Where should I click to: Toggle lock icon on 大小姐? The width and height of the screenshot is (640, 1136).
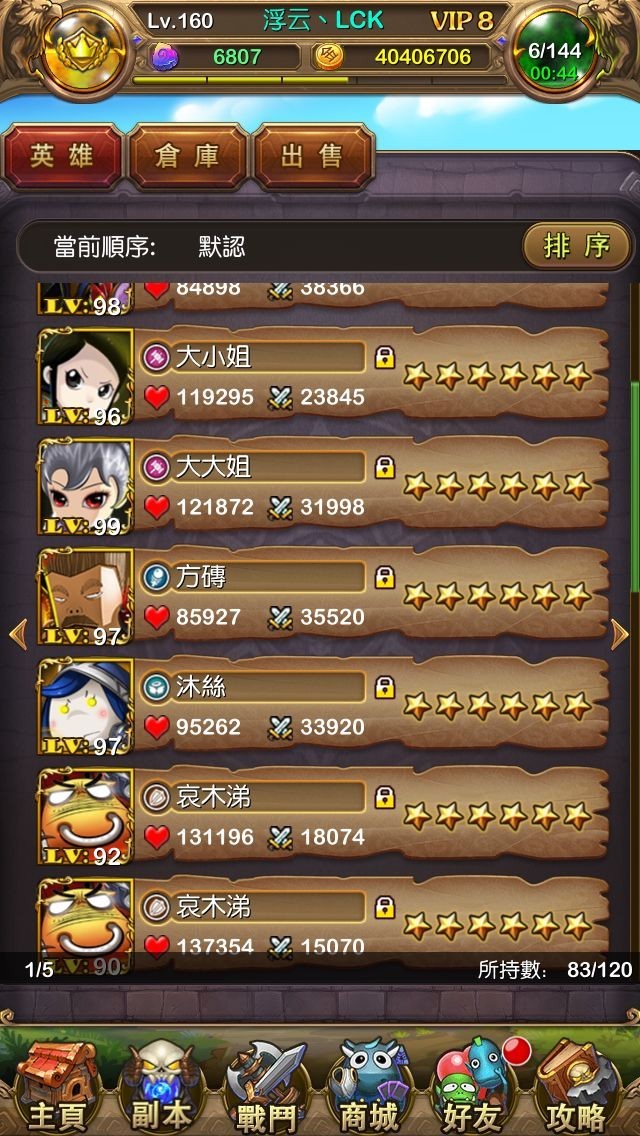[x=385, y=357]
